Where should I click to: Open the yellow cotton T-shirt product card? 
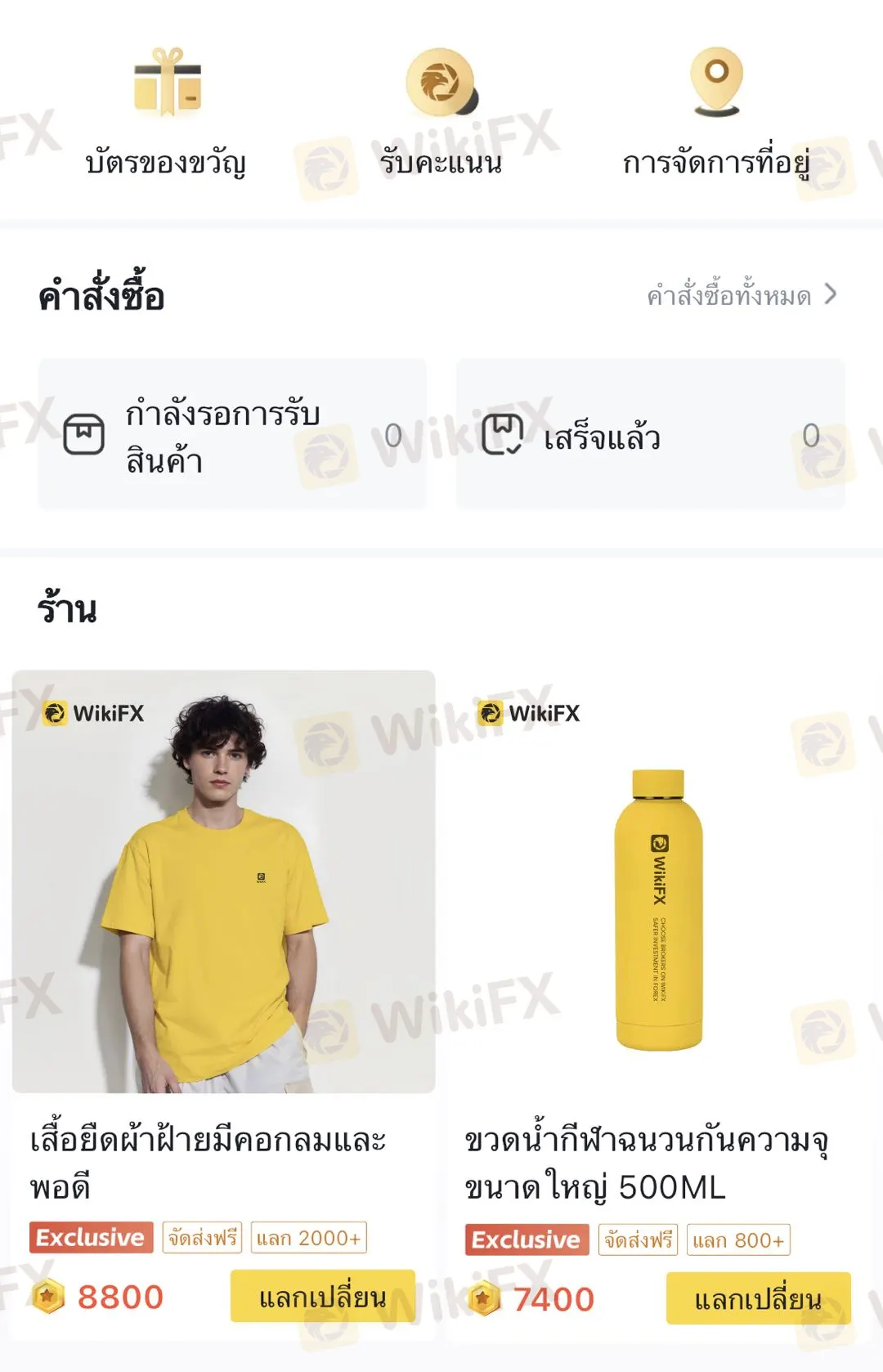[x=223, y=883]
